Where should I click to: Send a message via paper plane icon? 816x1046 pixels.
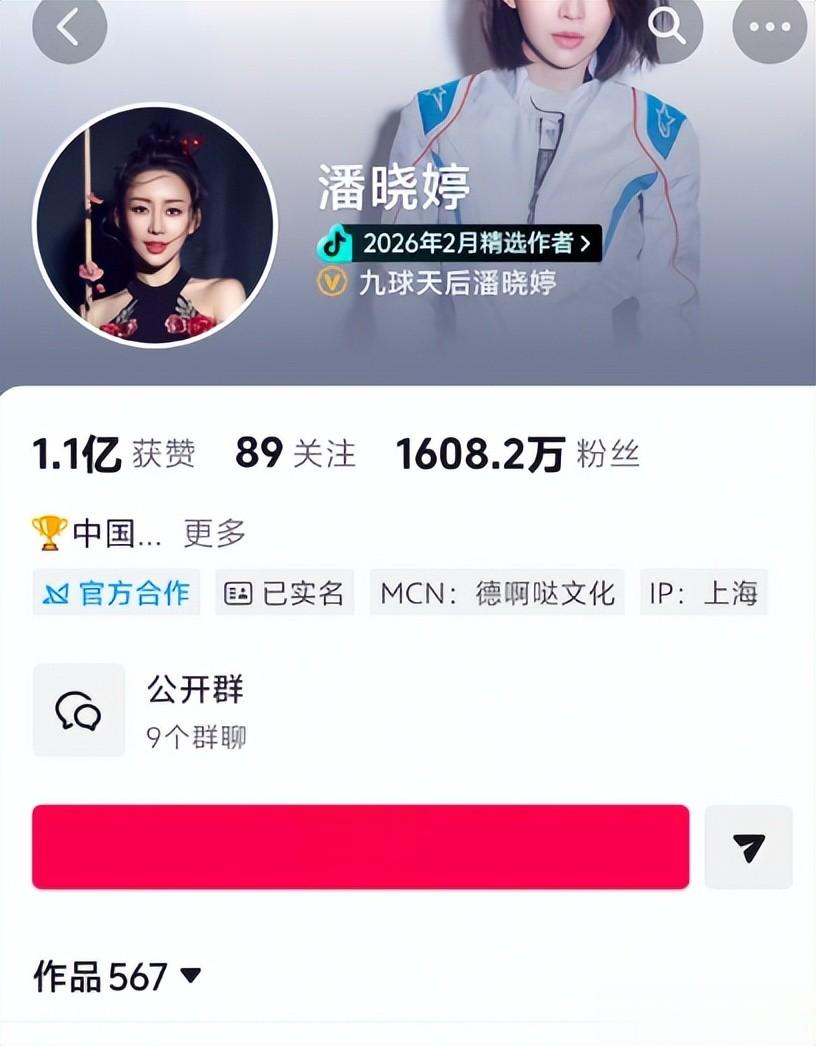[749, 847]
